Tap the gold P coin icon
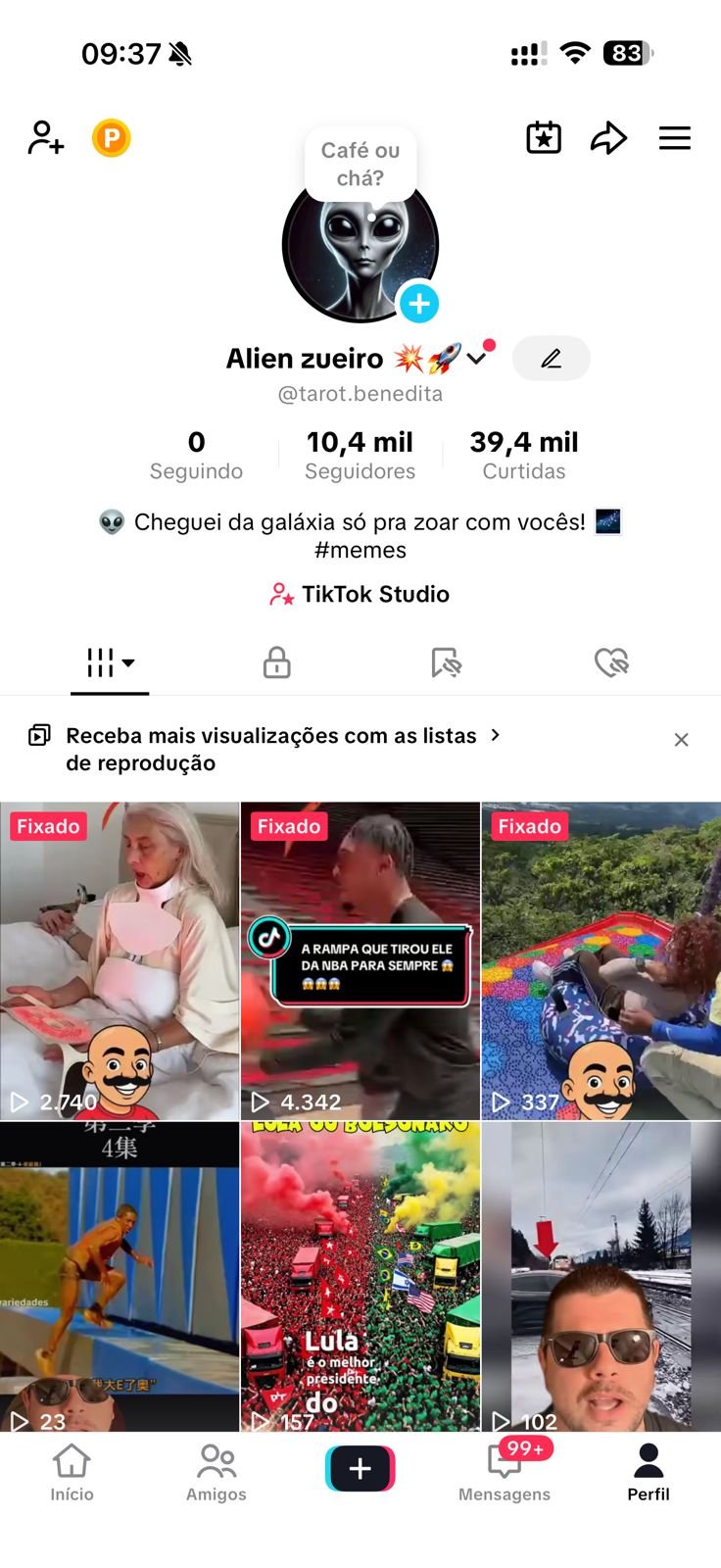 (x=111, y=138)
